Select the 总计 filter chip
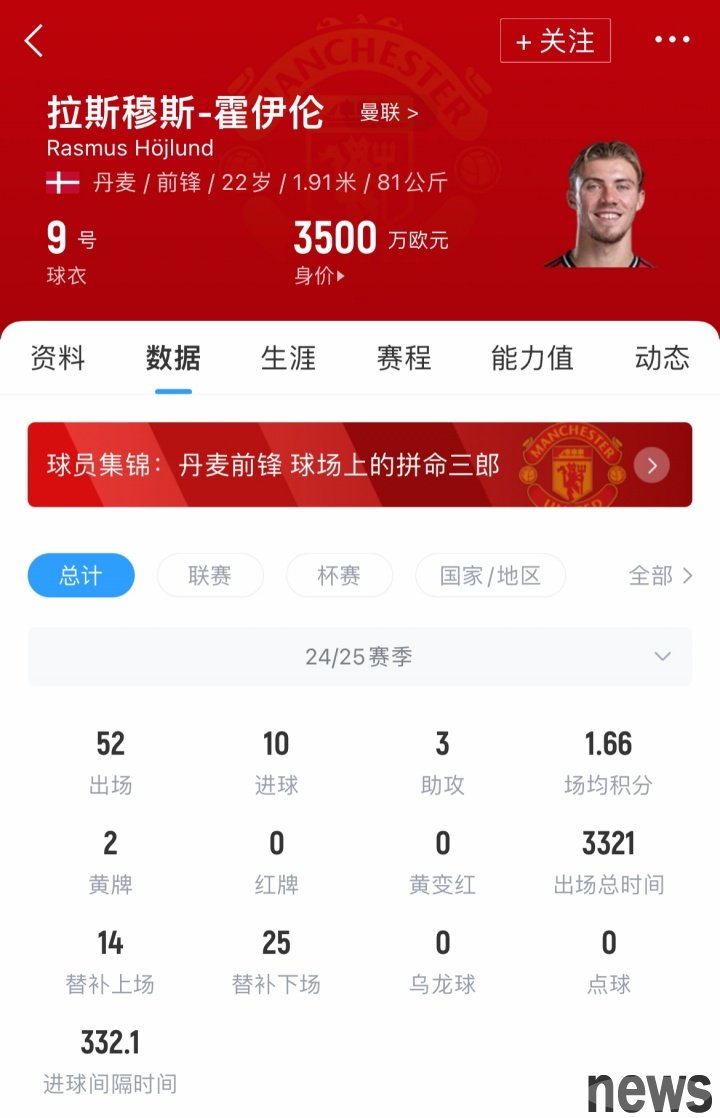This screenshot has width=720, height=1118. [81, 576]
